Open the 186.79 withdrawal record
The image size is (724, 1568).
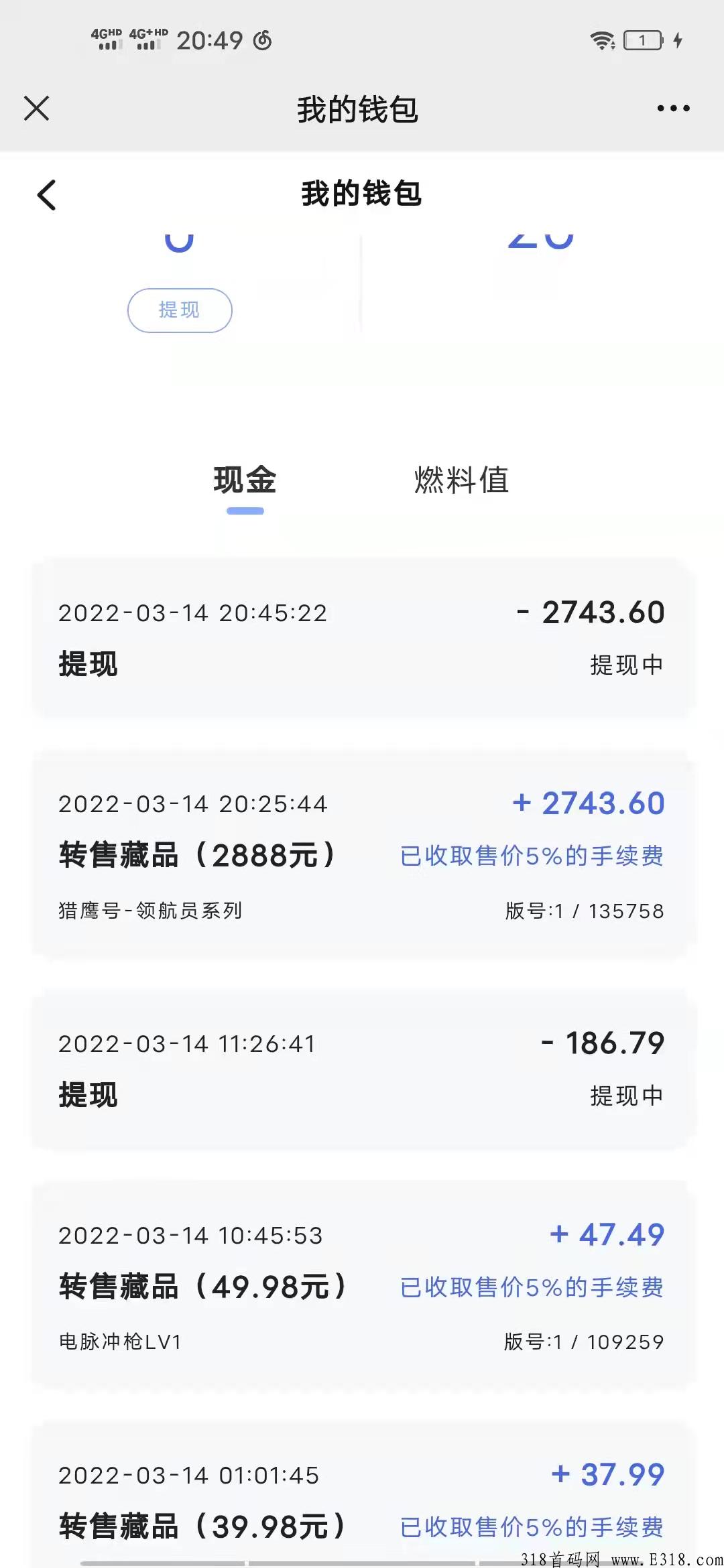[x=361, y=1068]
